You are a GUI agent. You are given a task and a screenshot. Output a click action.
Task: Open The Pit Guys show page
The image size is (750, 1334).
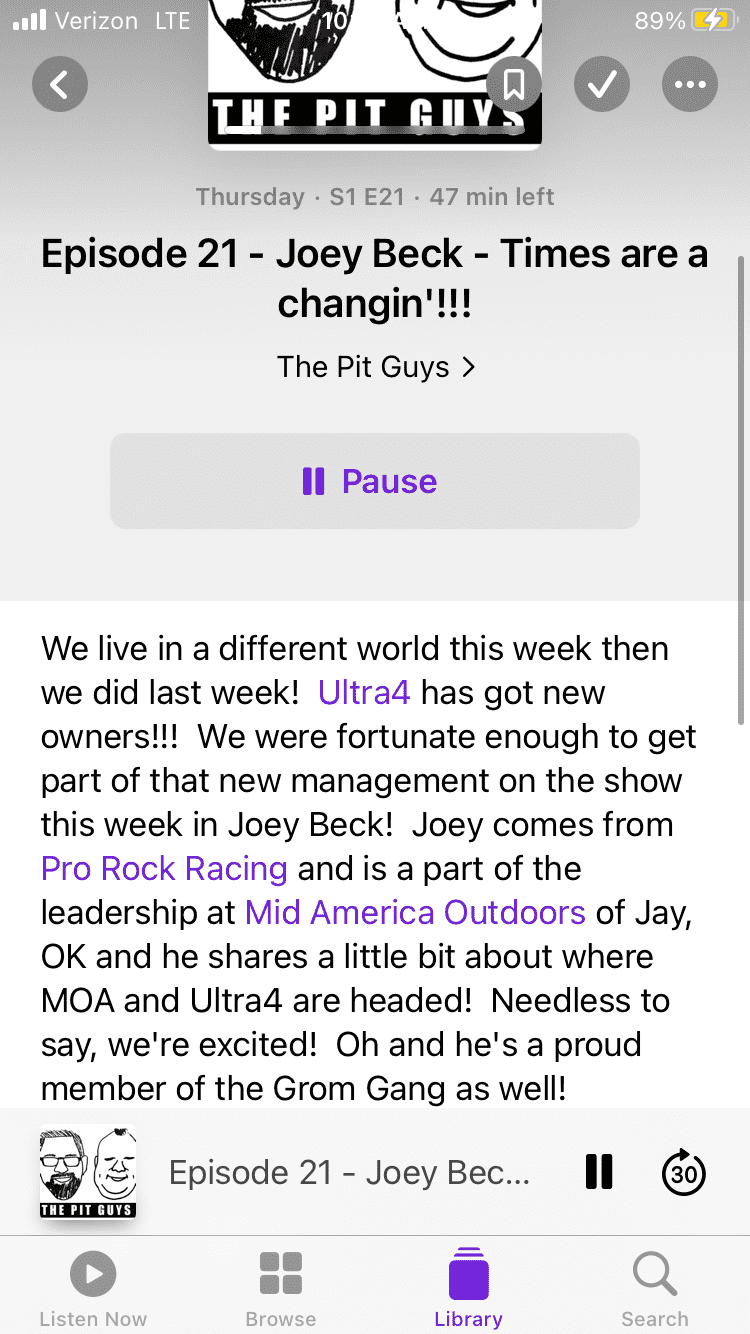375,367
